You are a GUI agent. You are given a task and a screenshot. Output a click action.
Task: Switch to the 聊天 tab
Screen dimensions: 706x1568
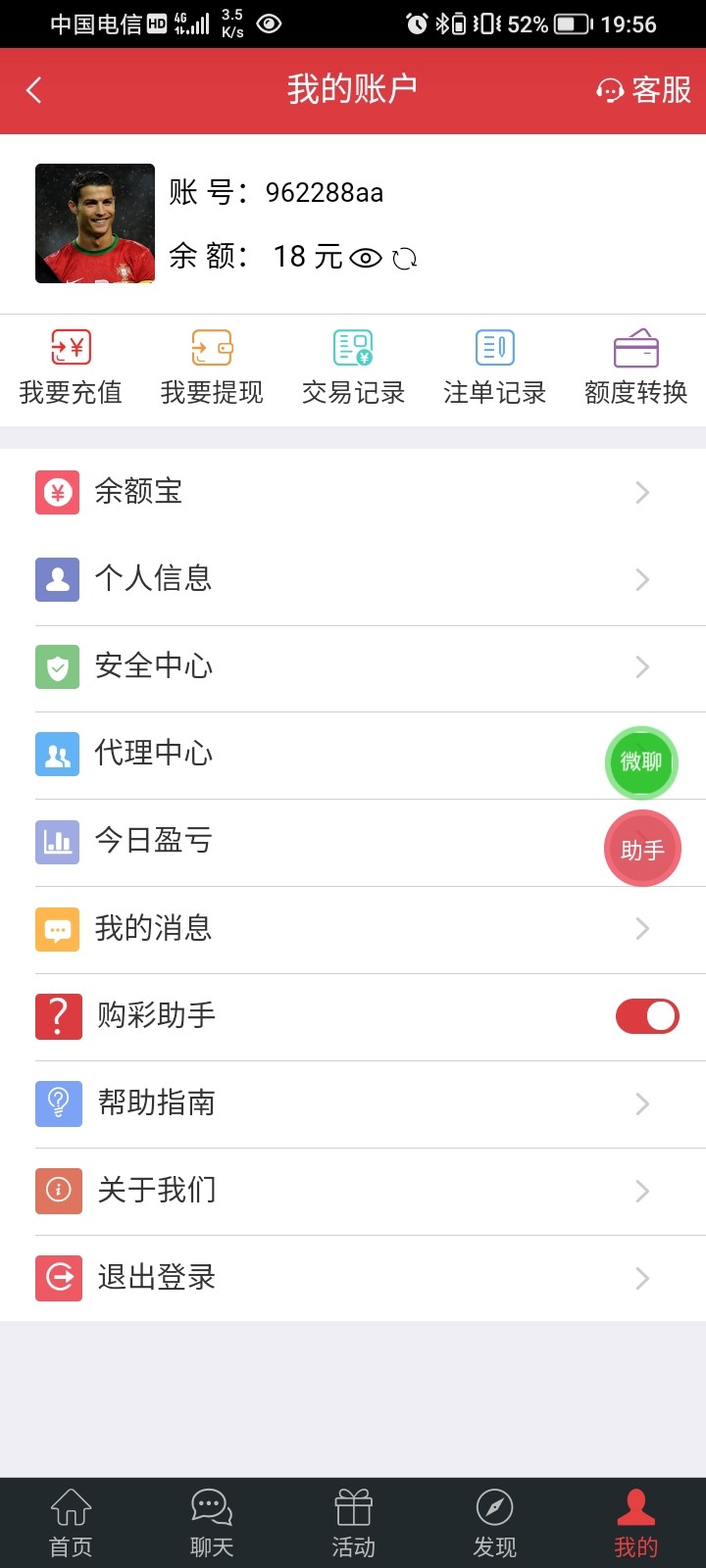pos(212,1524)
